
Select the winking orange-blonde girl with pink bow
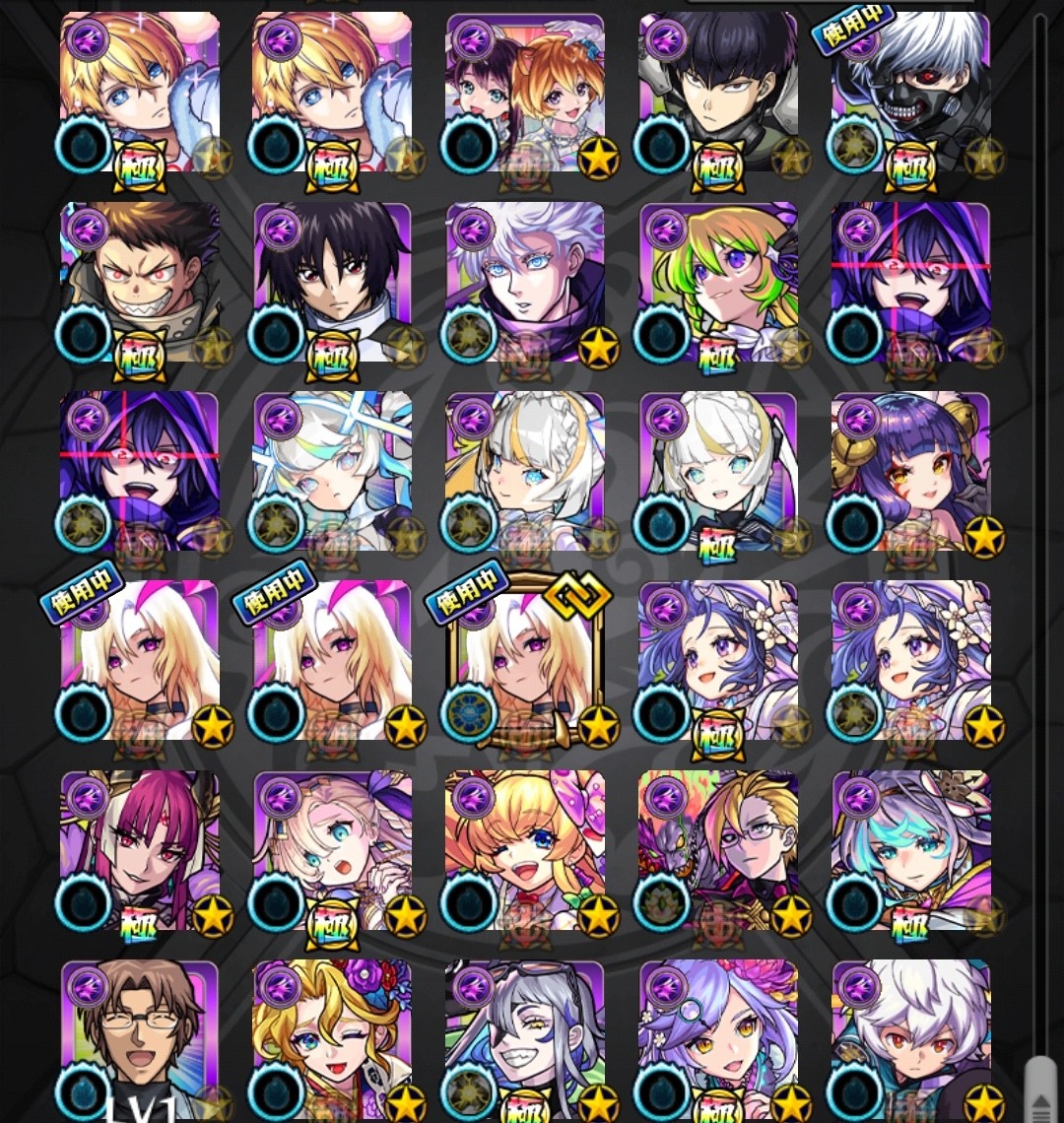pyautogui.click(x=525, y=850)
